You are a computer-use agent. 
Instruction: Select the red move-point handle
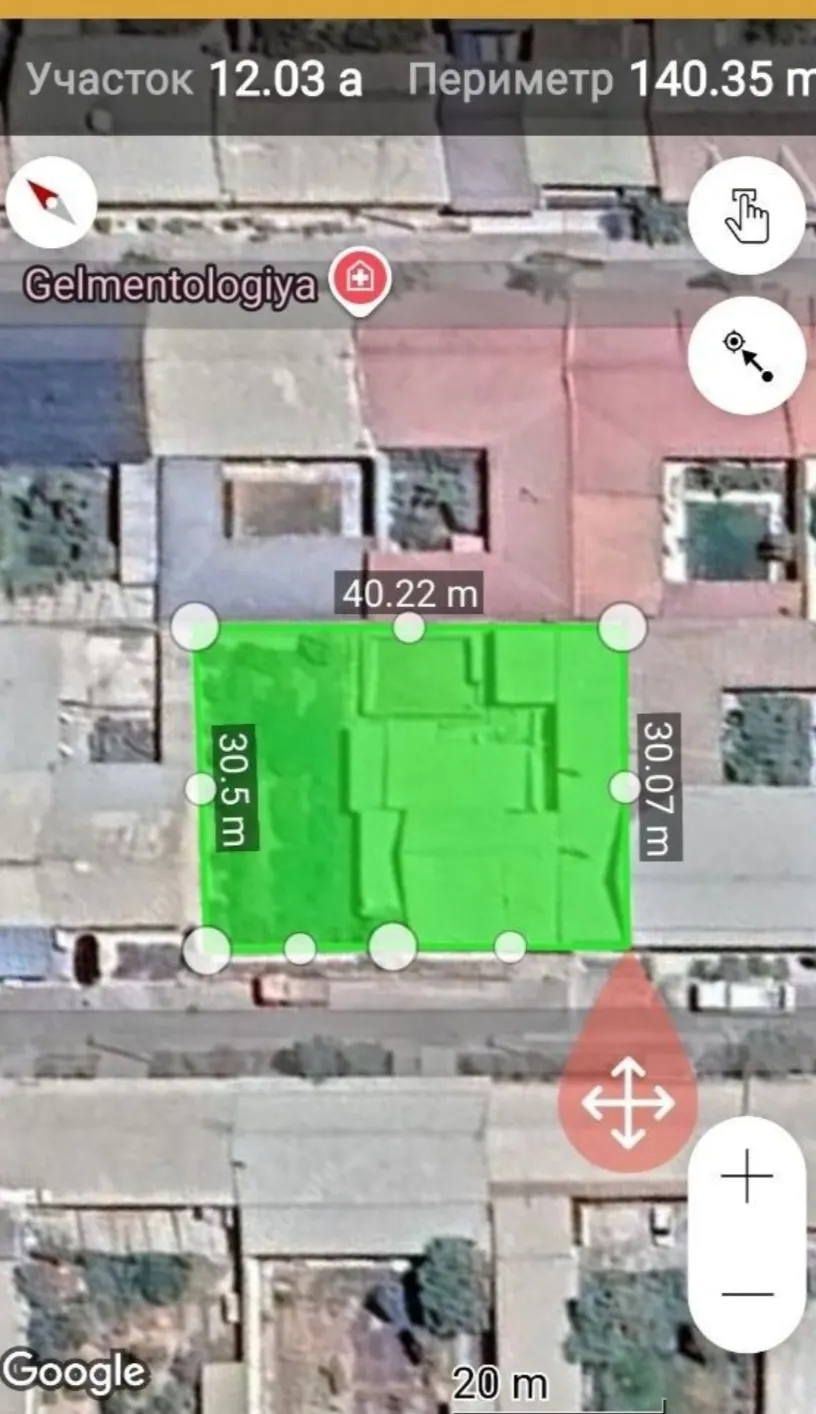[x=628, y=1085]
